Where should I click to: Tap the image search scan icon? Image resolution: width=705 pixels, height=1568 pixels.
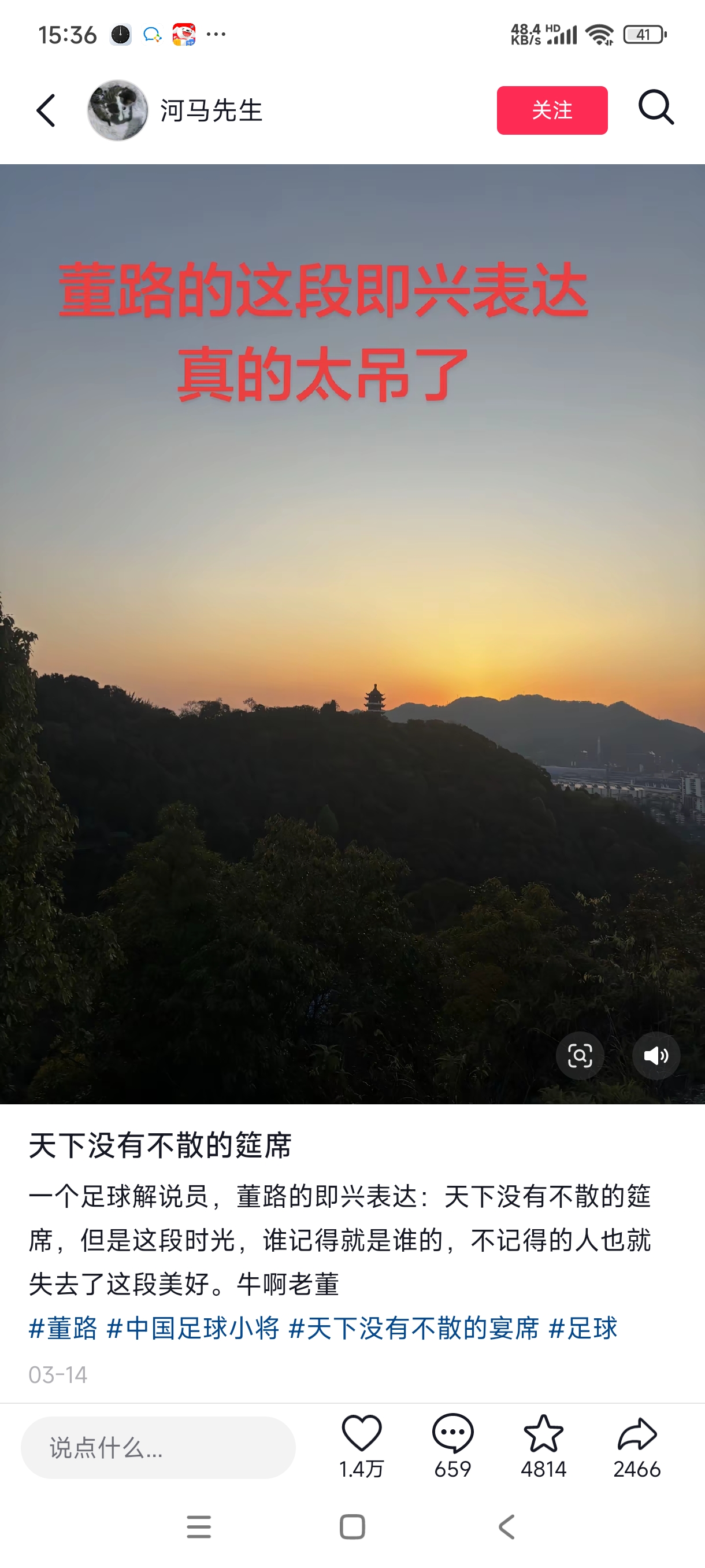(x=580, y=1056)
